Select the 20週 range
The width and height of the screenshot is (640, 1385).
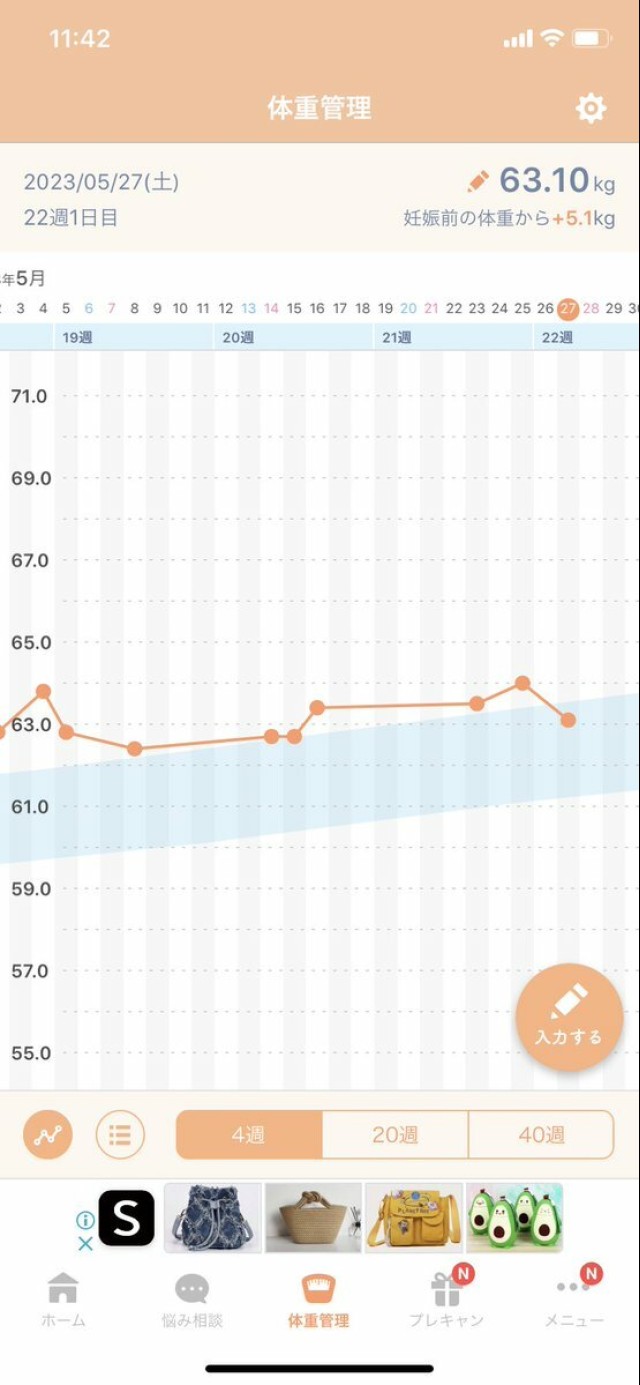pos(395,1135)
